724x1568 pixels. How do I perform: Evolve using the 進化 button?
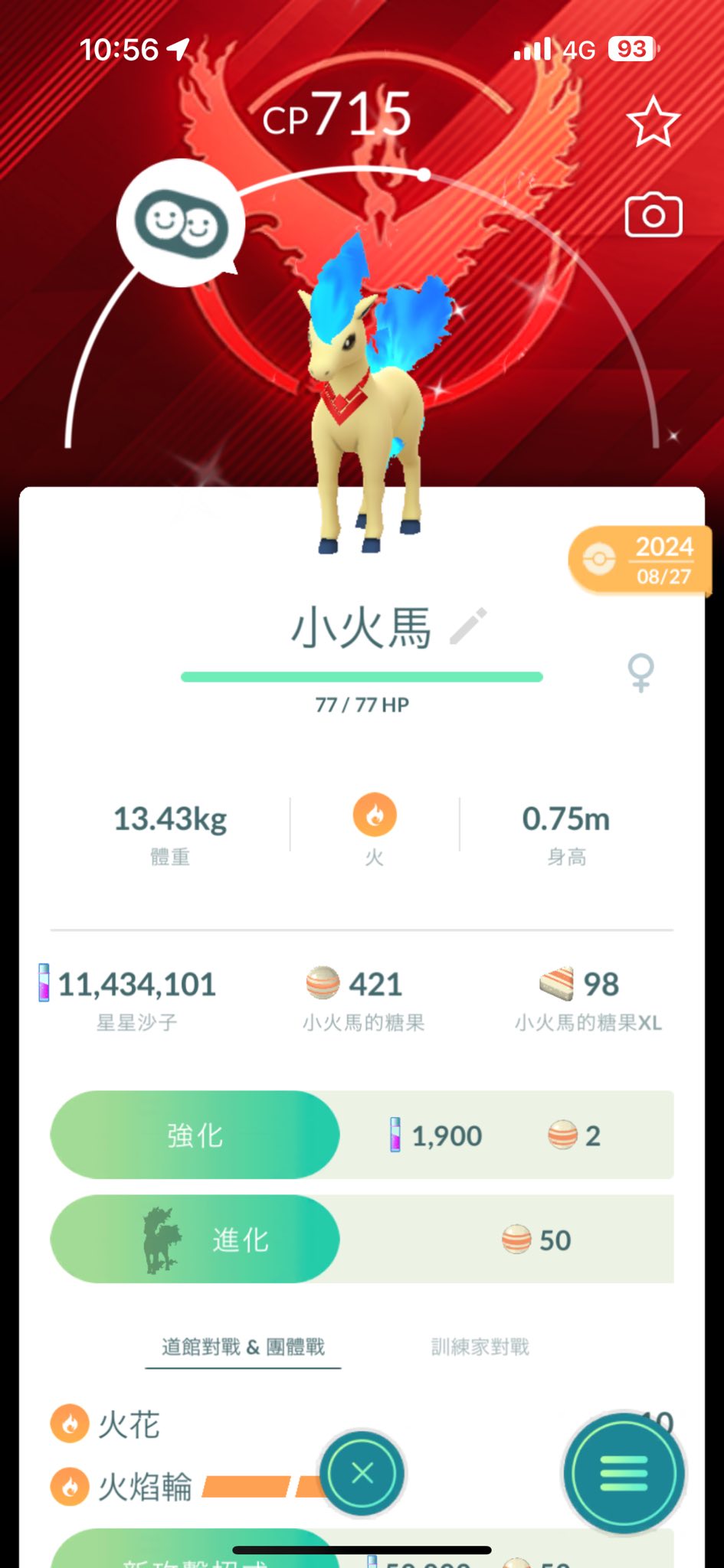pyautogui.click(x=195, y=1239)
